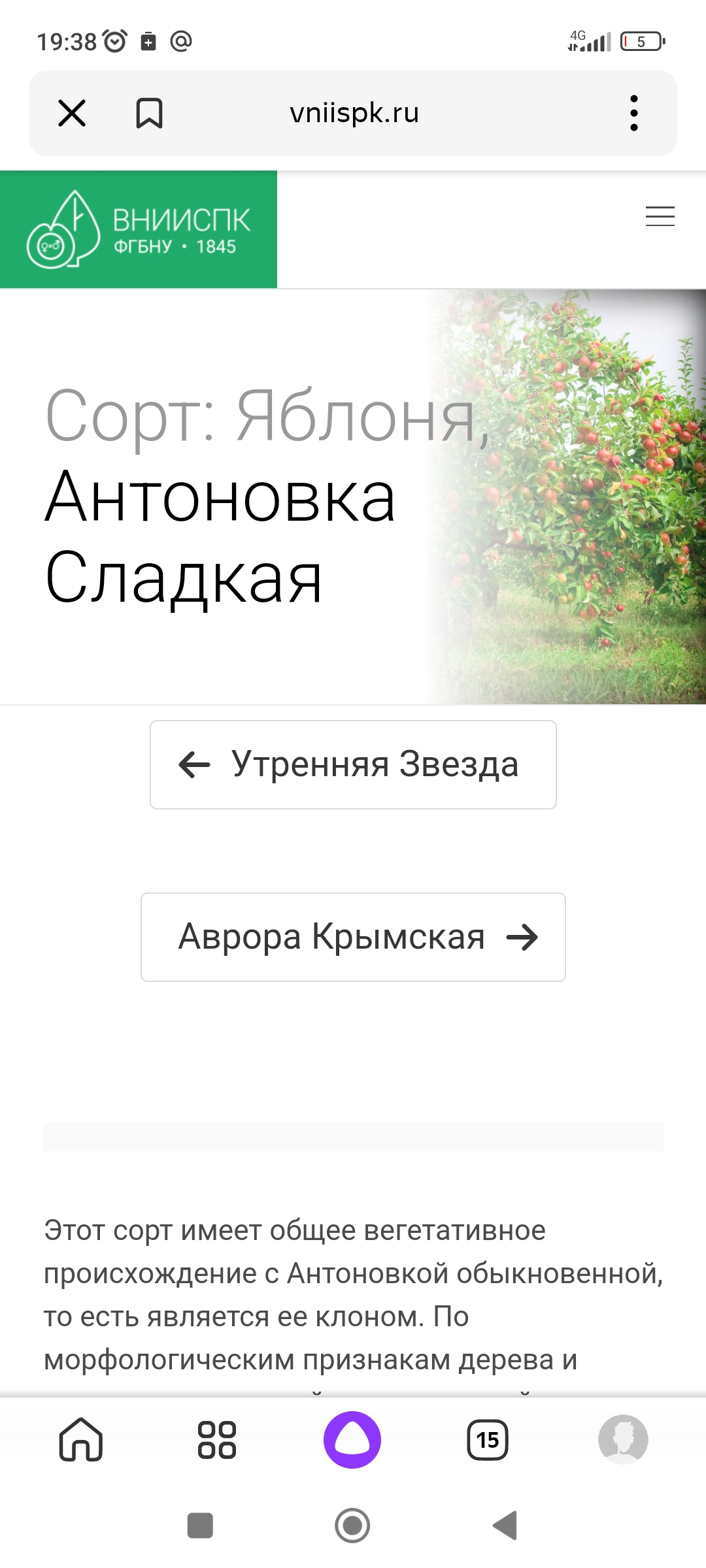Tap the system back button
The height and width of the screenshot is (1568, 706).
[x=505, y=1526]
